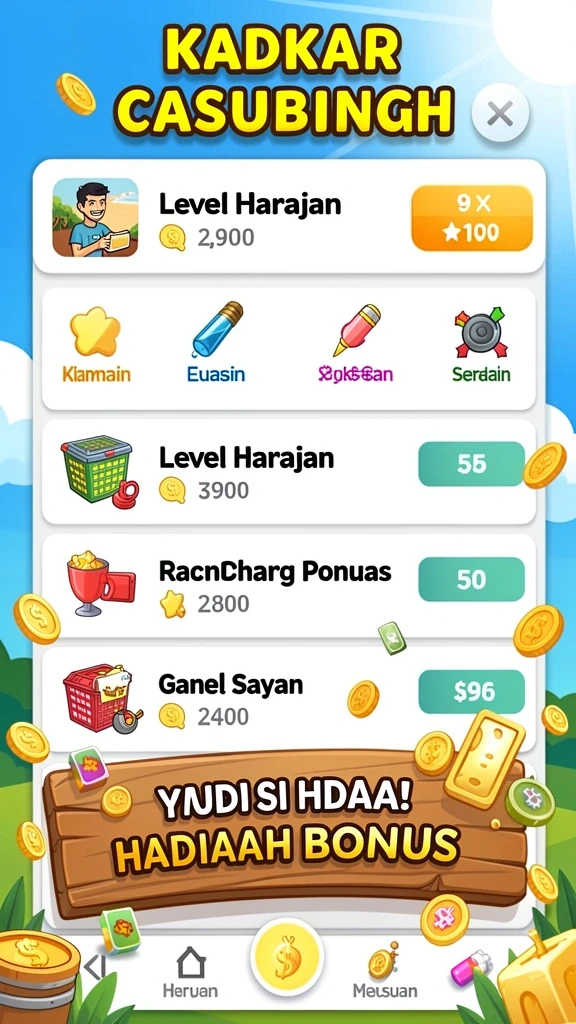
Task: Claim the 55 reward for Level Harajan 3900
Action: click(x=471, y=464)
